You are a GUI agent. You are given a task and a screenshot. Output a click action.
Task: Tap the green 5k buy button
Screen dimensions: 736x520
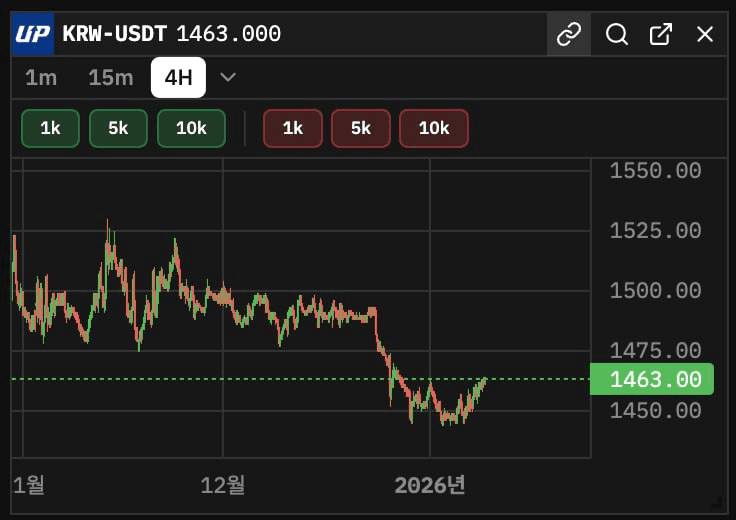click(118, 128)
